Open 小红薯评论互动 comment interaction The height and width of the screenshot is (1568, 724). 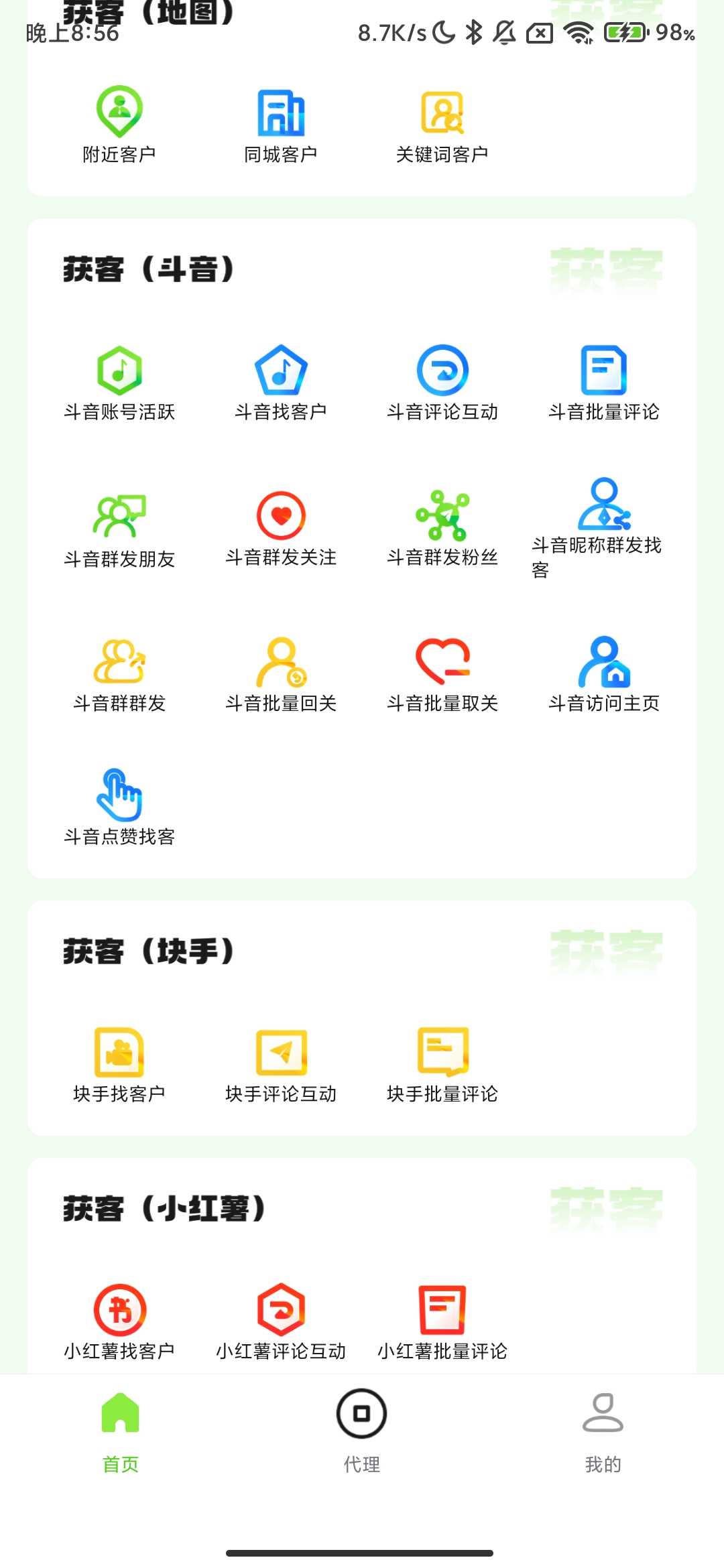(282, 1323)
